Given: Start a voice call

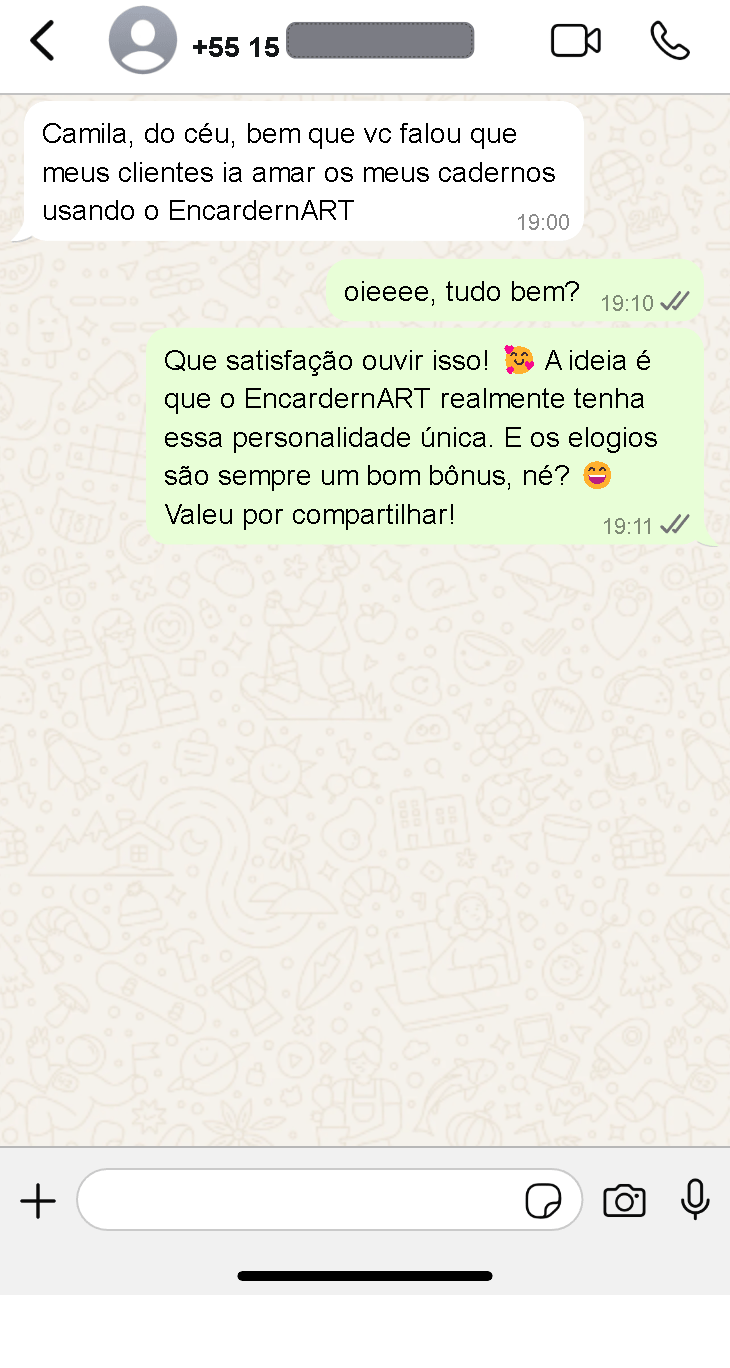Looking at the screenshot, I should click(668, 41).
